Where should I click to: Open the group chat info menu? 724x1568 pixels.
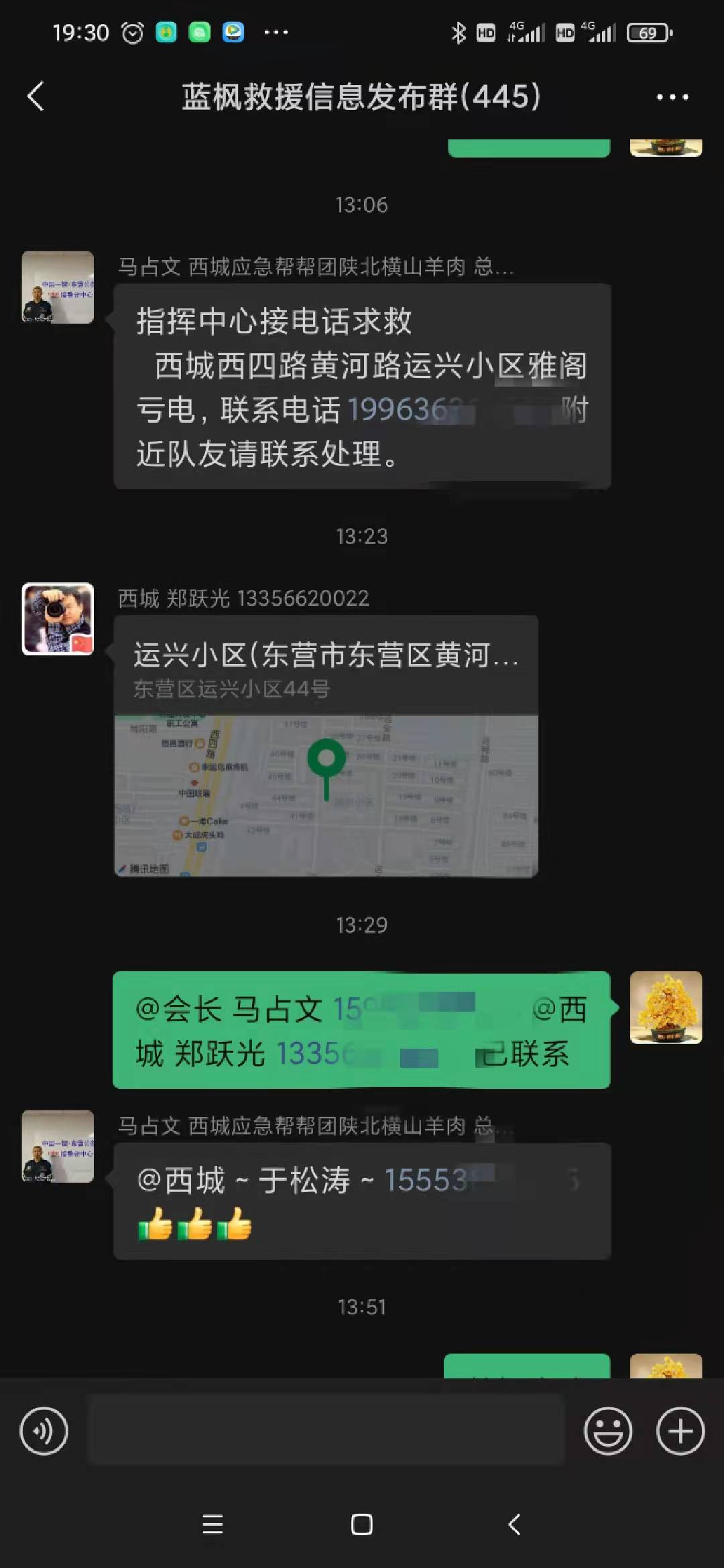(672, 97)
